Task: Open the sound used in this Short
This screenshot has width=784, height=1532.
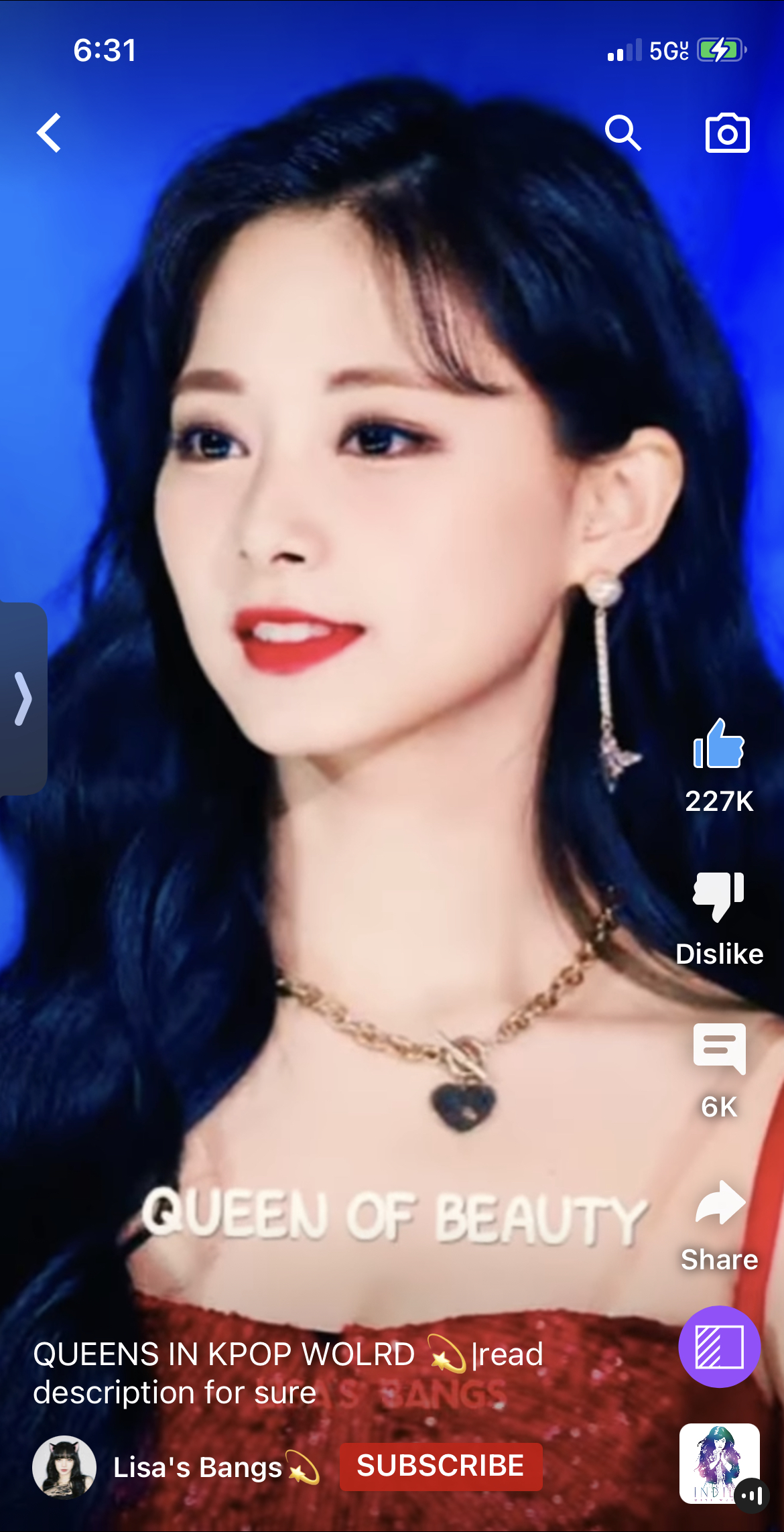Action: pos(720,1464)
